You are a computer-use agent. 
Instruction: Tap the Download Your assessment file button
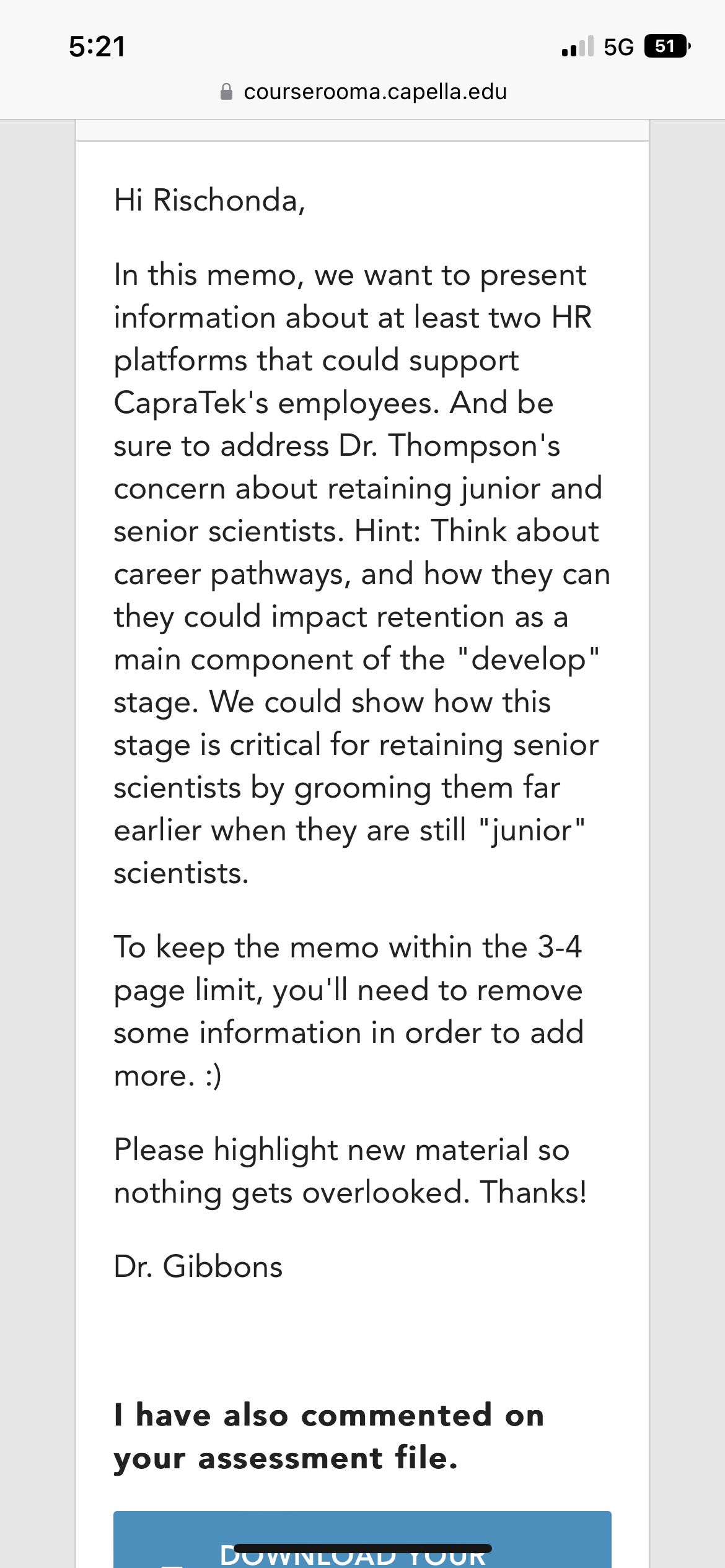[362, 1539]
